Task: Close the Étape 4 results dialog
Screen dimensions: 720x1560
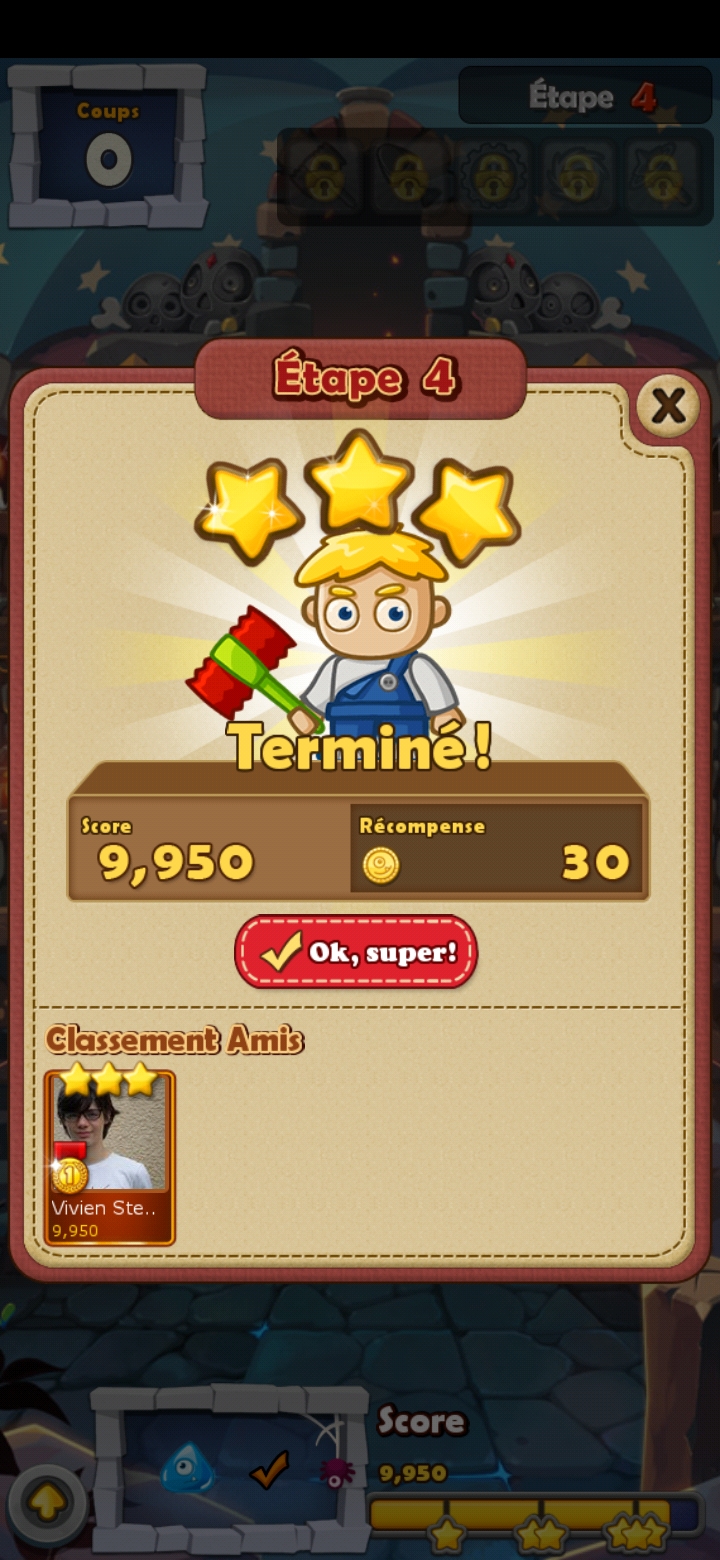Action: (667, 406)
